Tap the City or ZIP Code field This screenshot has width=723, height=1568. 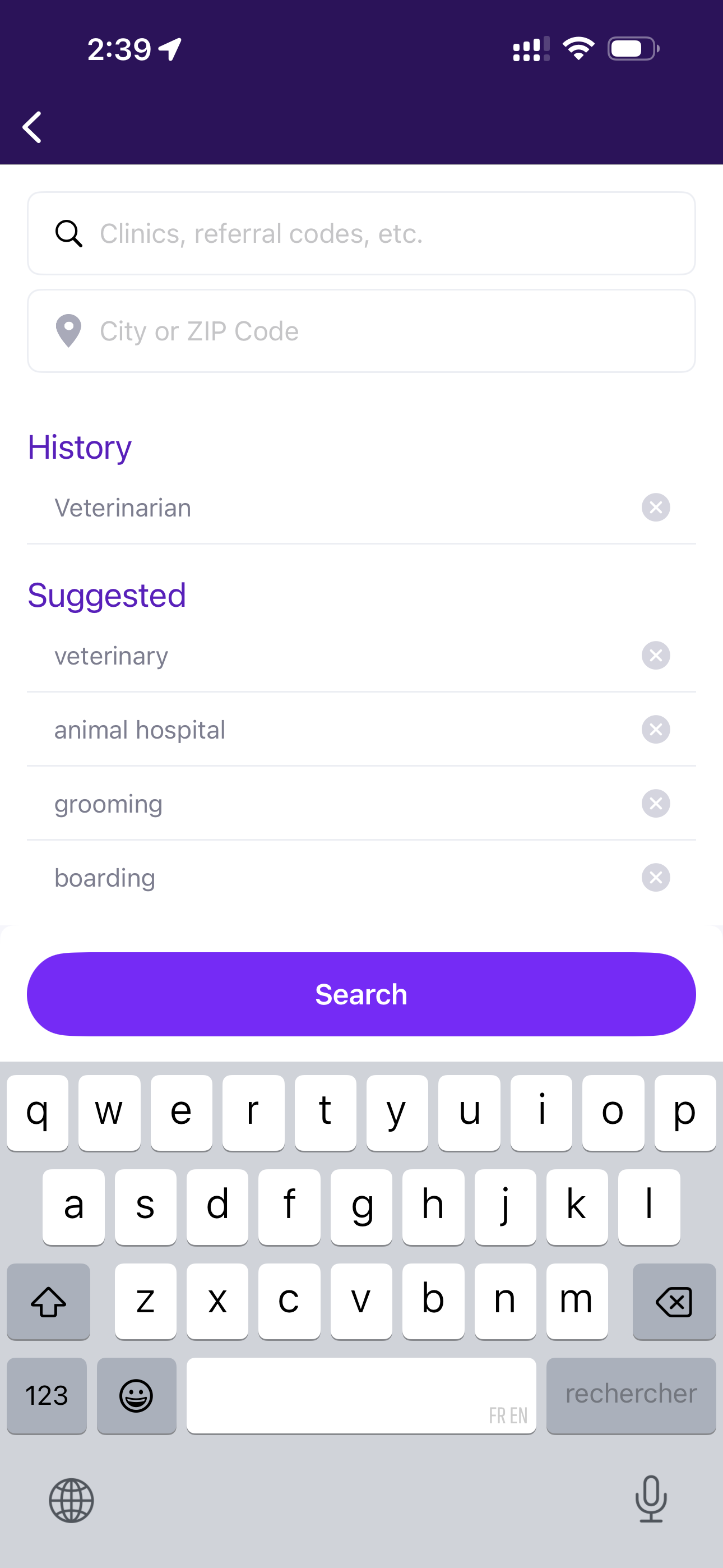point(361,330)
